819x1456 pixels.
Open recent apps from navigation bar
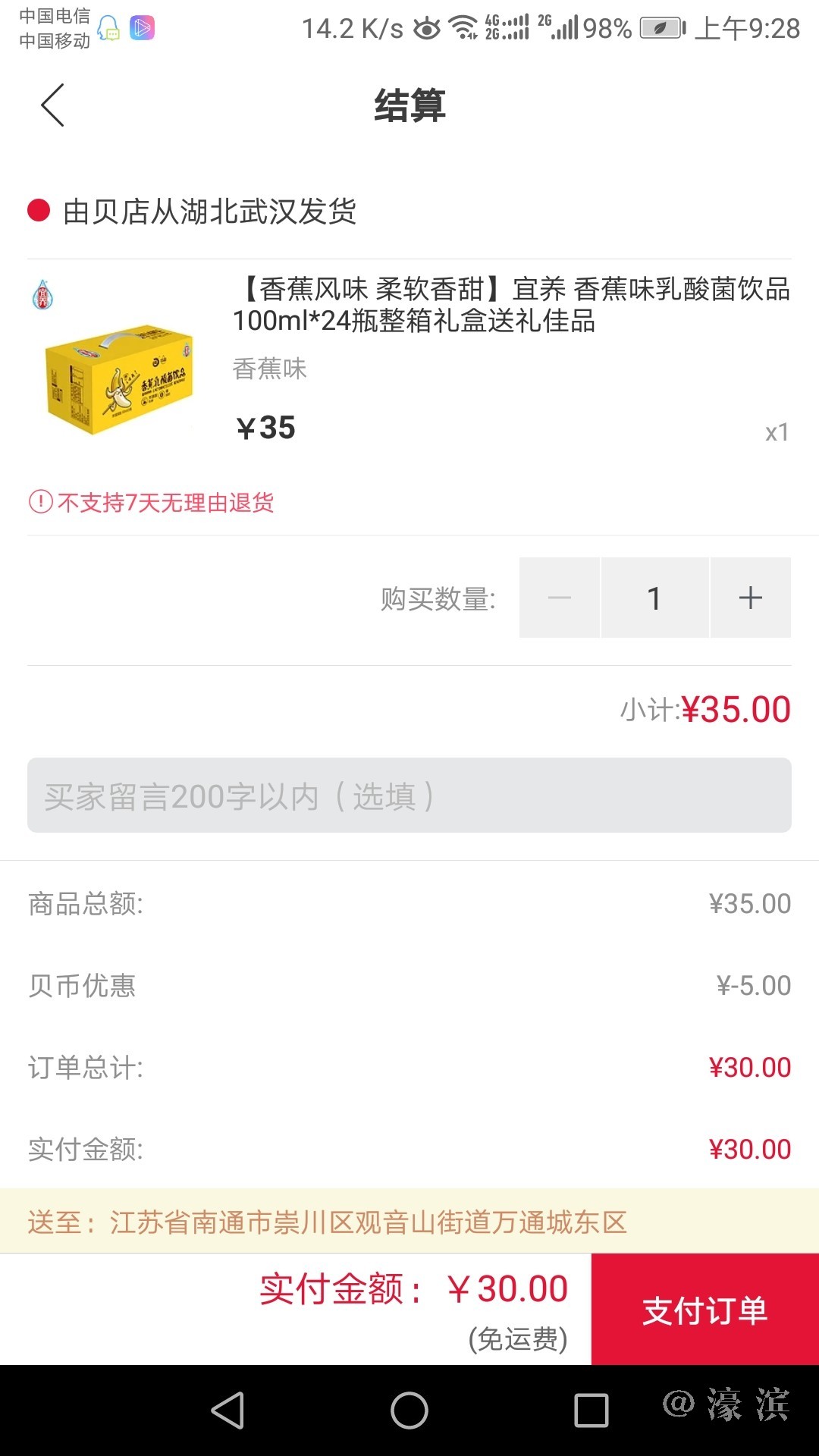click(x=591, y=1411)
